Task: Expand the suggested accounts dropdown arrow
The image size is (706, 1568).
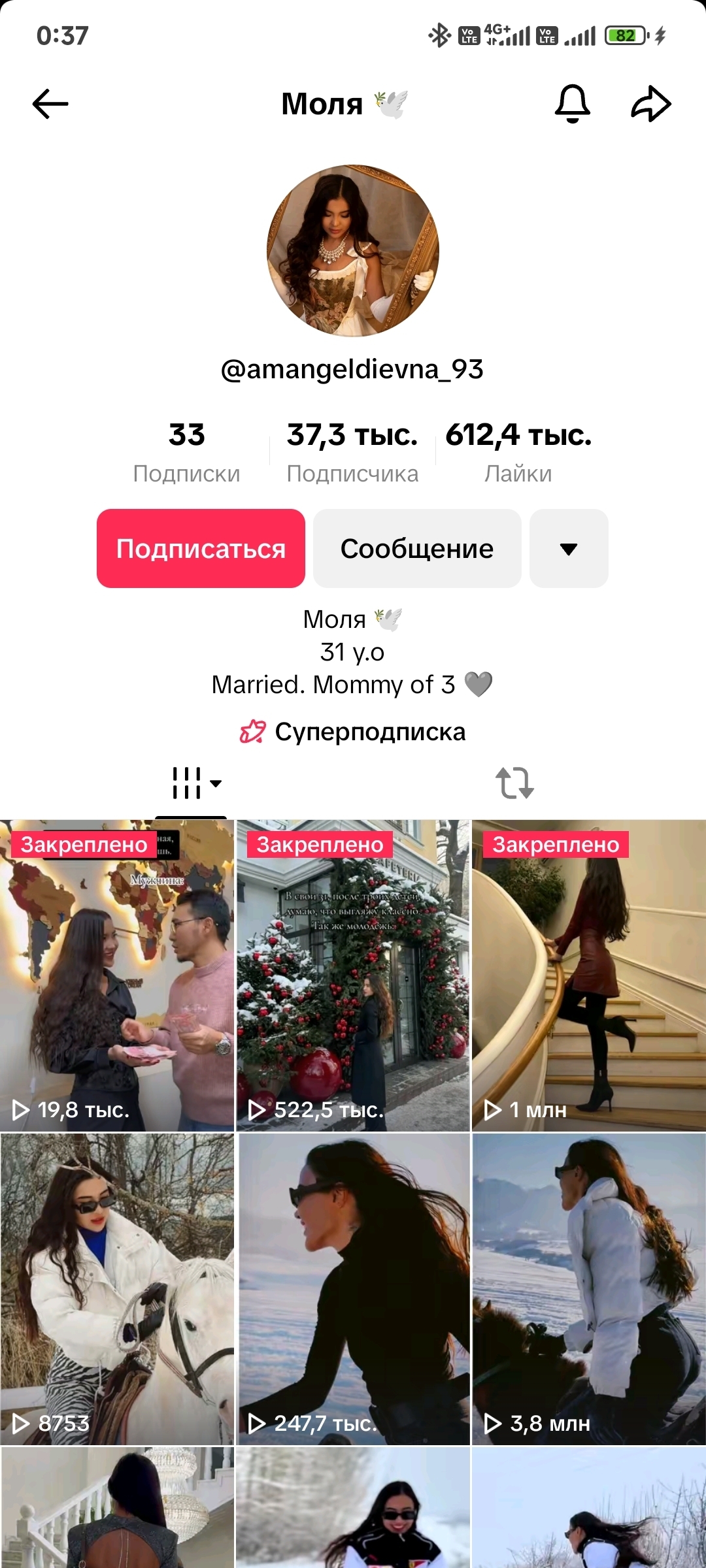Action: point(569,549)
